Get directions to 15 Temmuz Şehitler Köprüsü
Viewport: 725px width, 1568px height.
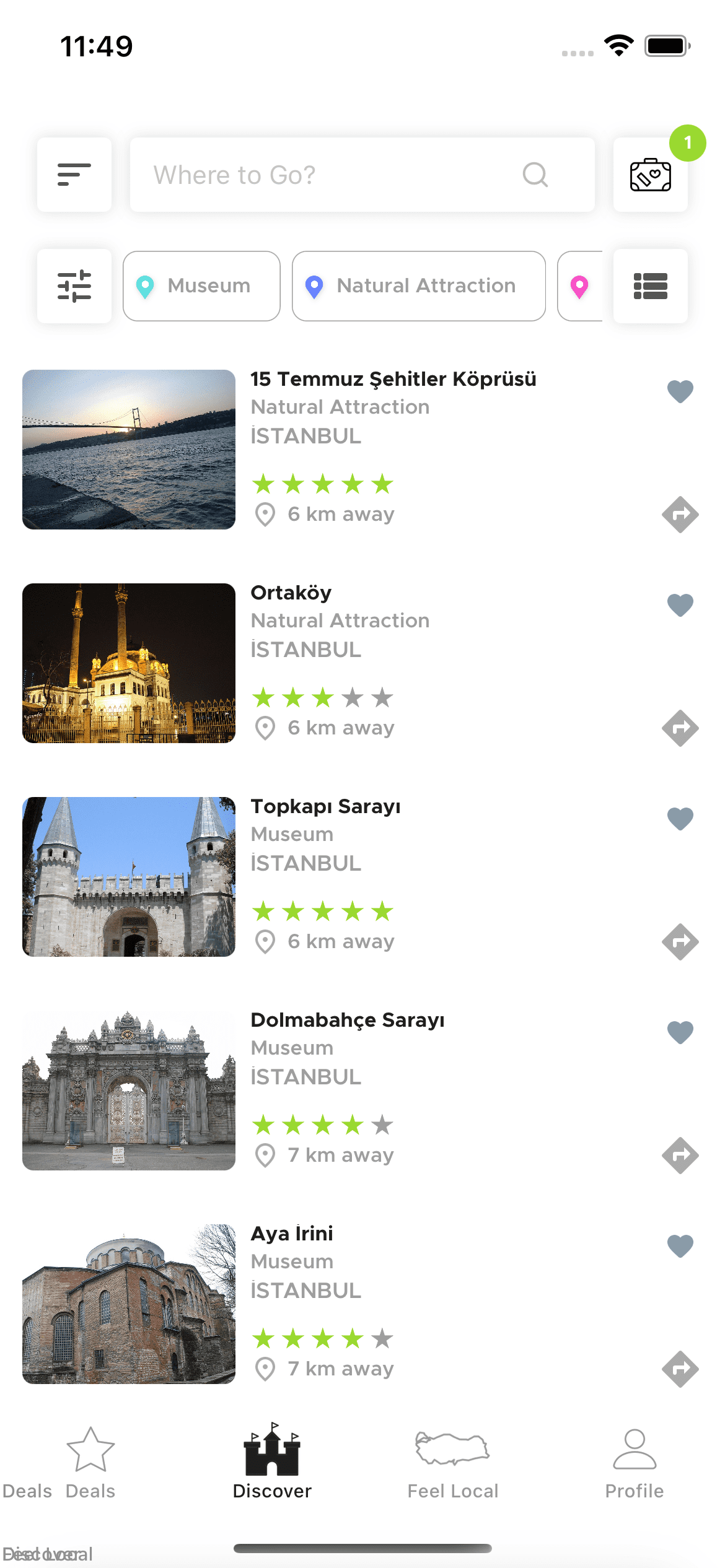coord(680,515)
